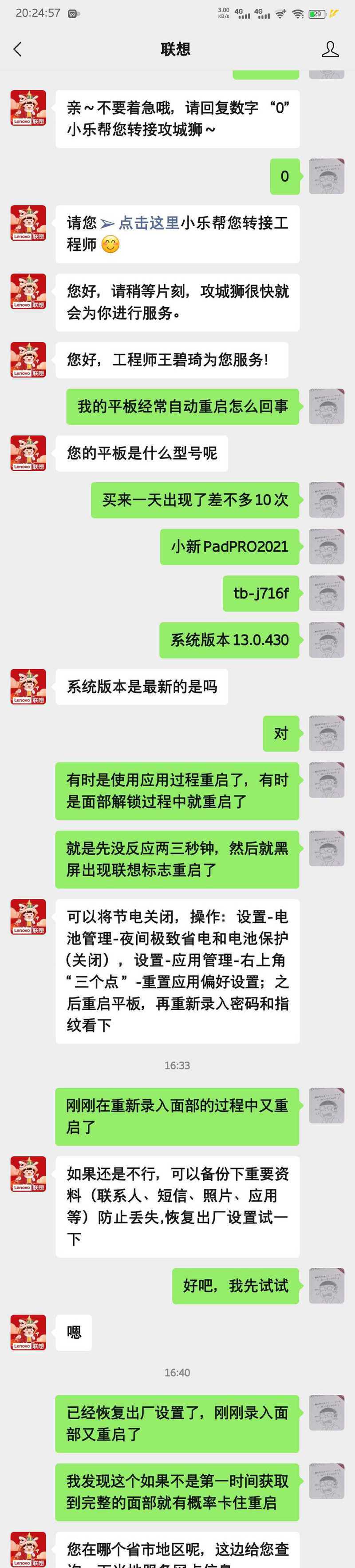Go back from the 联想 chat
This screenshot has width=355, height=1568.
coord(18,49)
